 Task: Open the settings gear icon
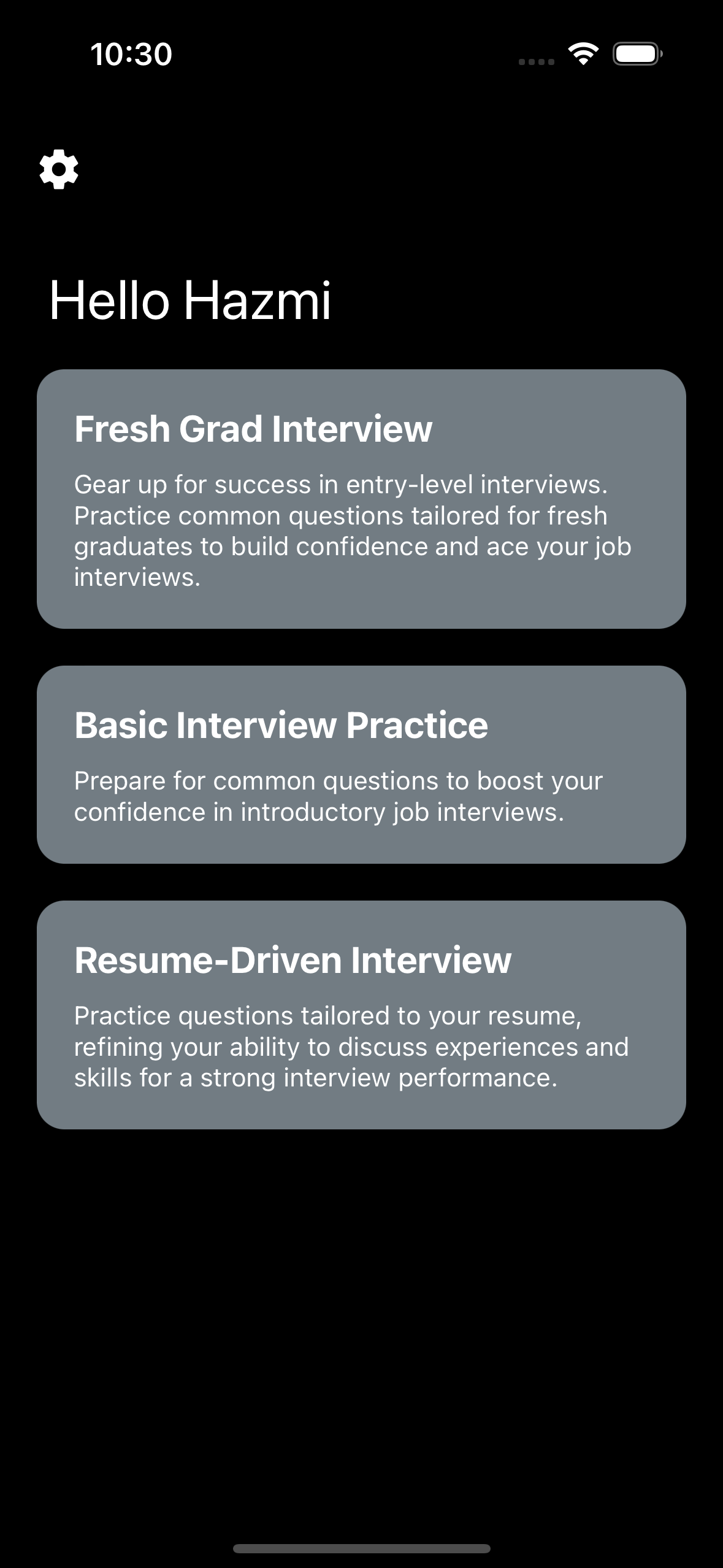pos(59,169)
